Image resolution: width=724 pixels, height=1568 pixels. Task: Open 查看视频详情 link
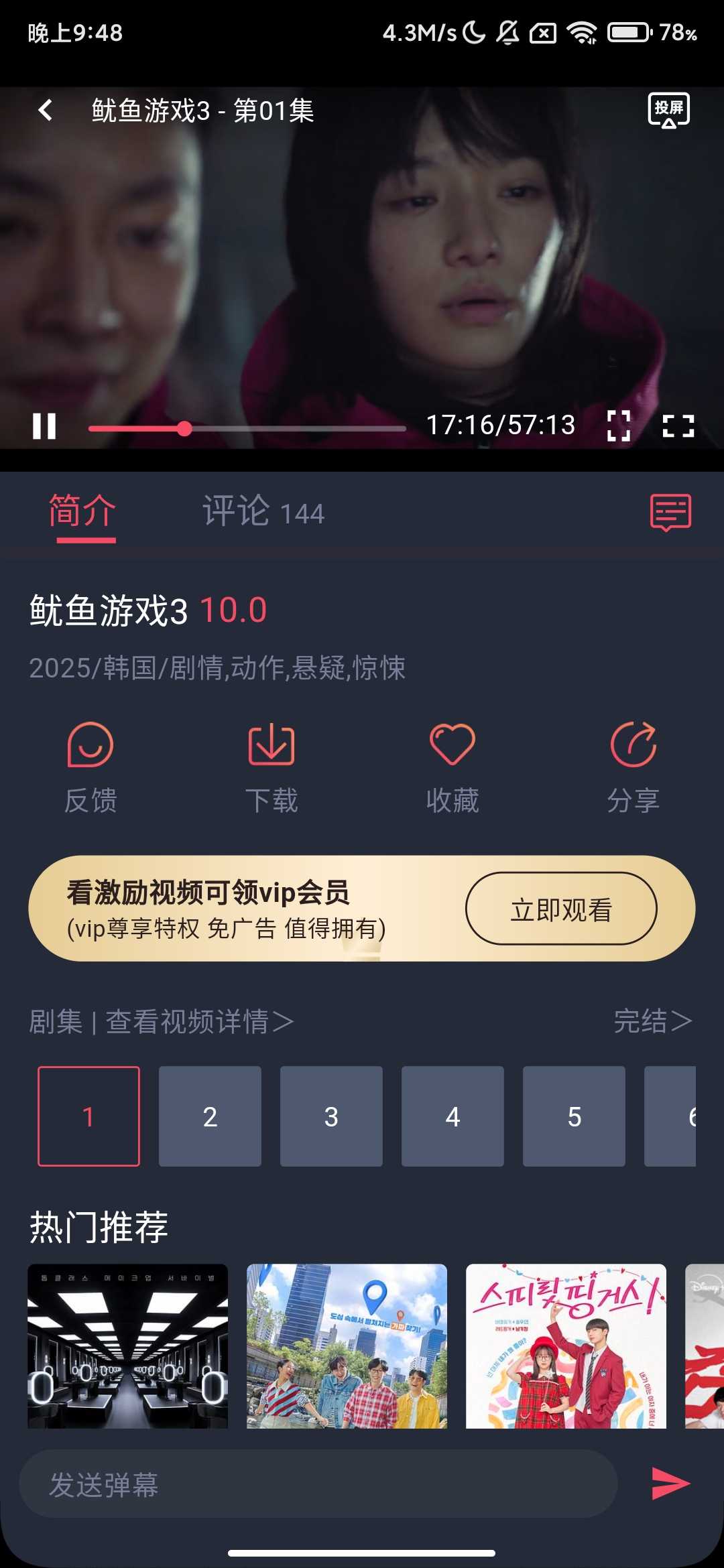[x=199, y=1022]
